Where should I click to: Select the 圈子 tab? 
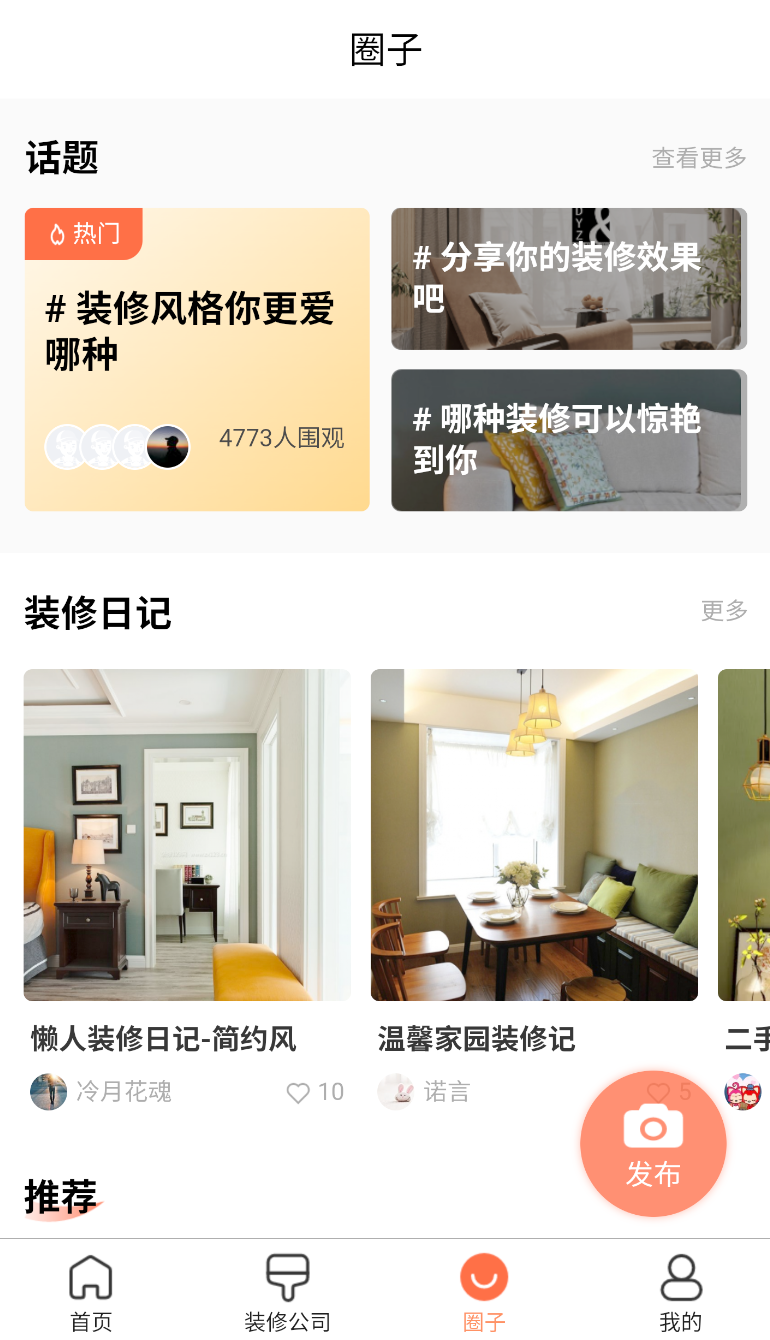pos(484,1293)
